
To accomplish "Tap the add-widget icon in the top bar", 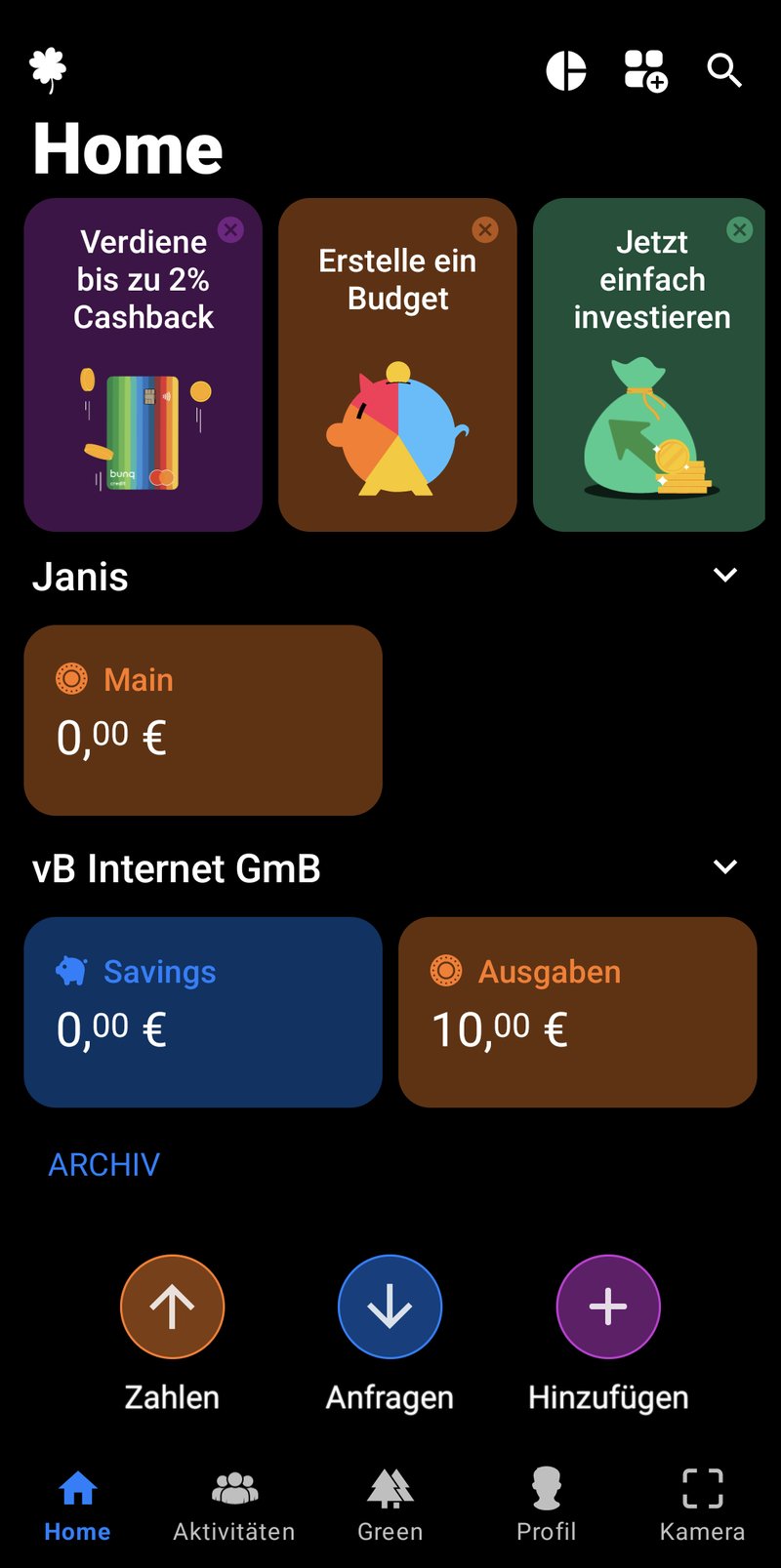I will pyautogui.click(x=644, y=68).
